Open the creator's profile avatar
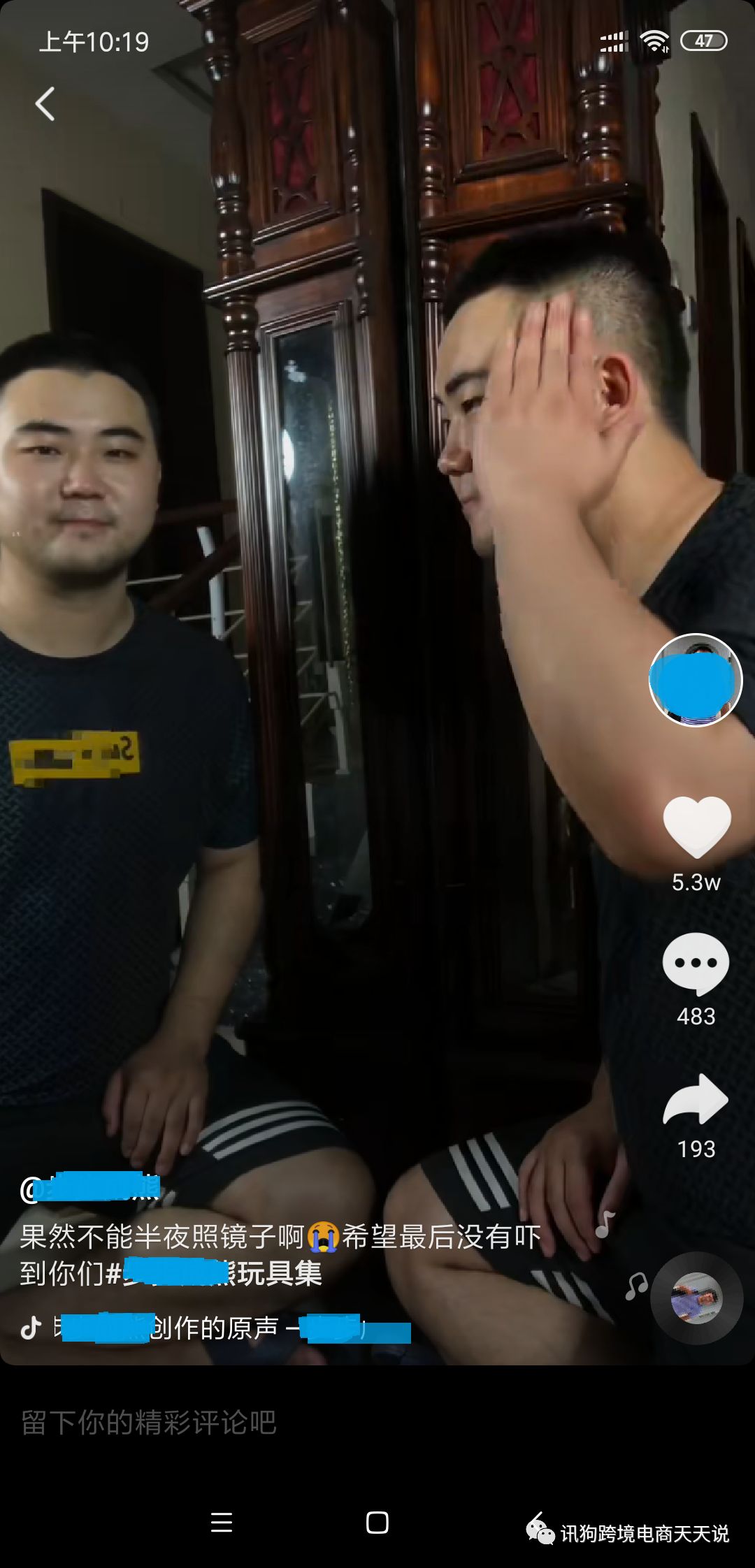The width and height of the screenshot is (755, 1568). click(695, 680)
